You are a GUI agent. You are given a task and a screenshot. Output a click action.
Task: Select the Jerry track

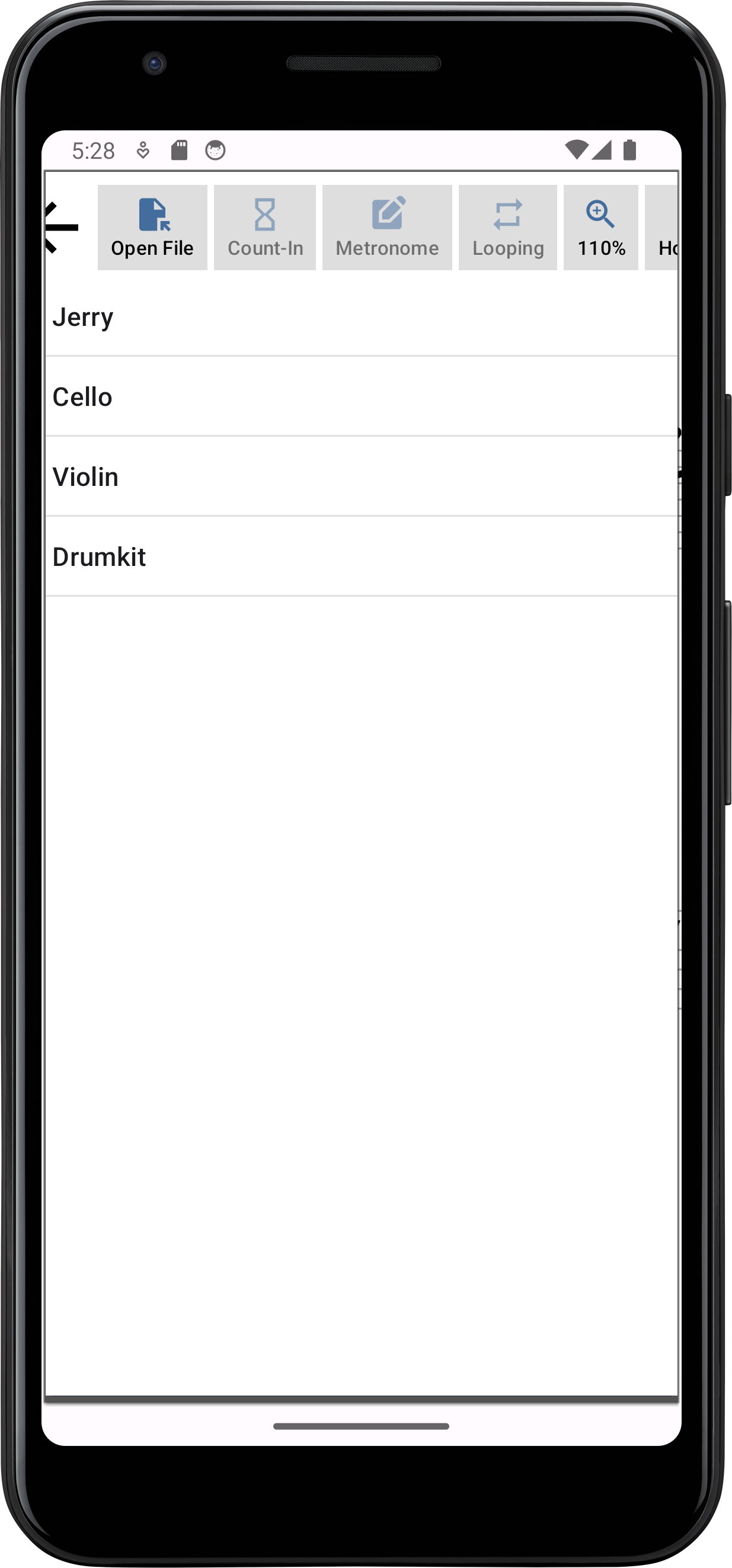click(x=360, y=317)
